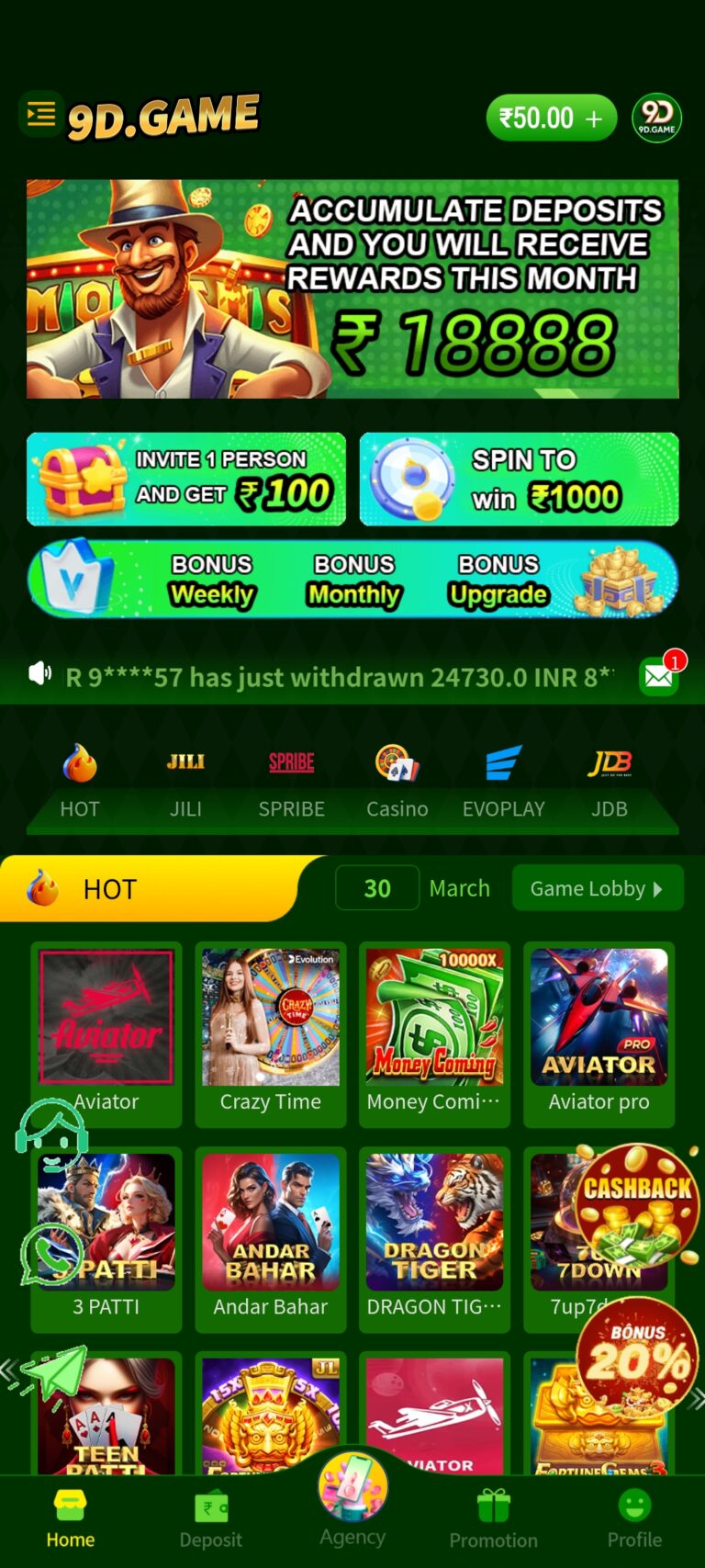
Task: Open the Casino category icon
Action: pos(397,762)
